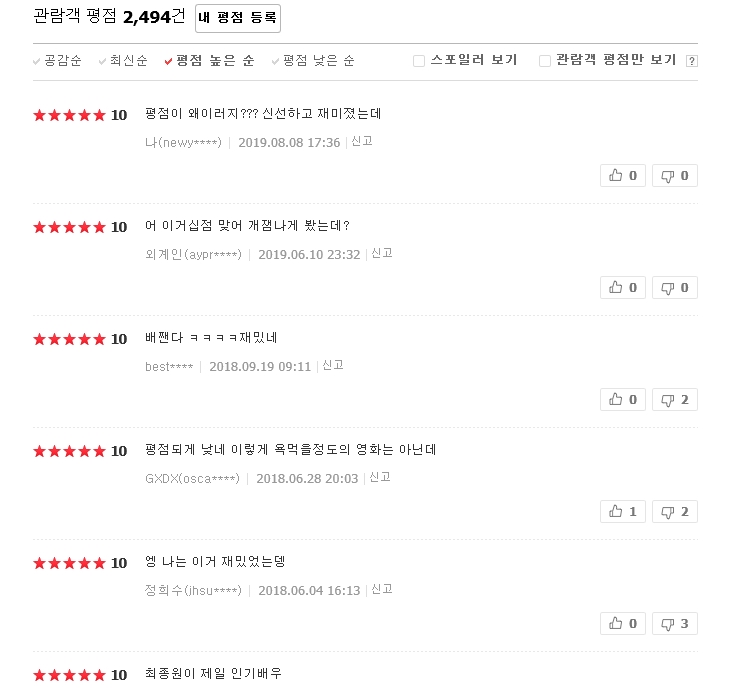Open reviewer profile GXDX(osca****)
This screenshot has height=689, width=743.
pyautogui.click(x=192, y=479)
